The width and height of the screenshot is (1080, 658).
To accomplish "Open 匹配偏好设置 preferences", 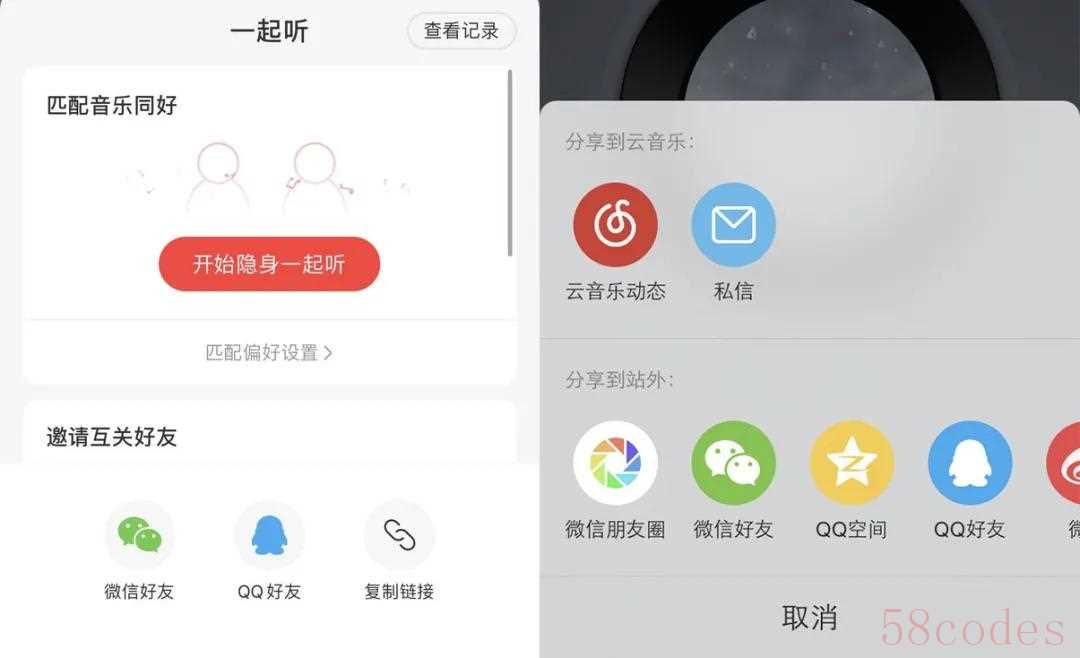I will (x=269, y=352).
